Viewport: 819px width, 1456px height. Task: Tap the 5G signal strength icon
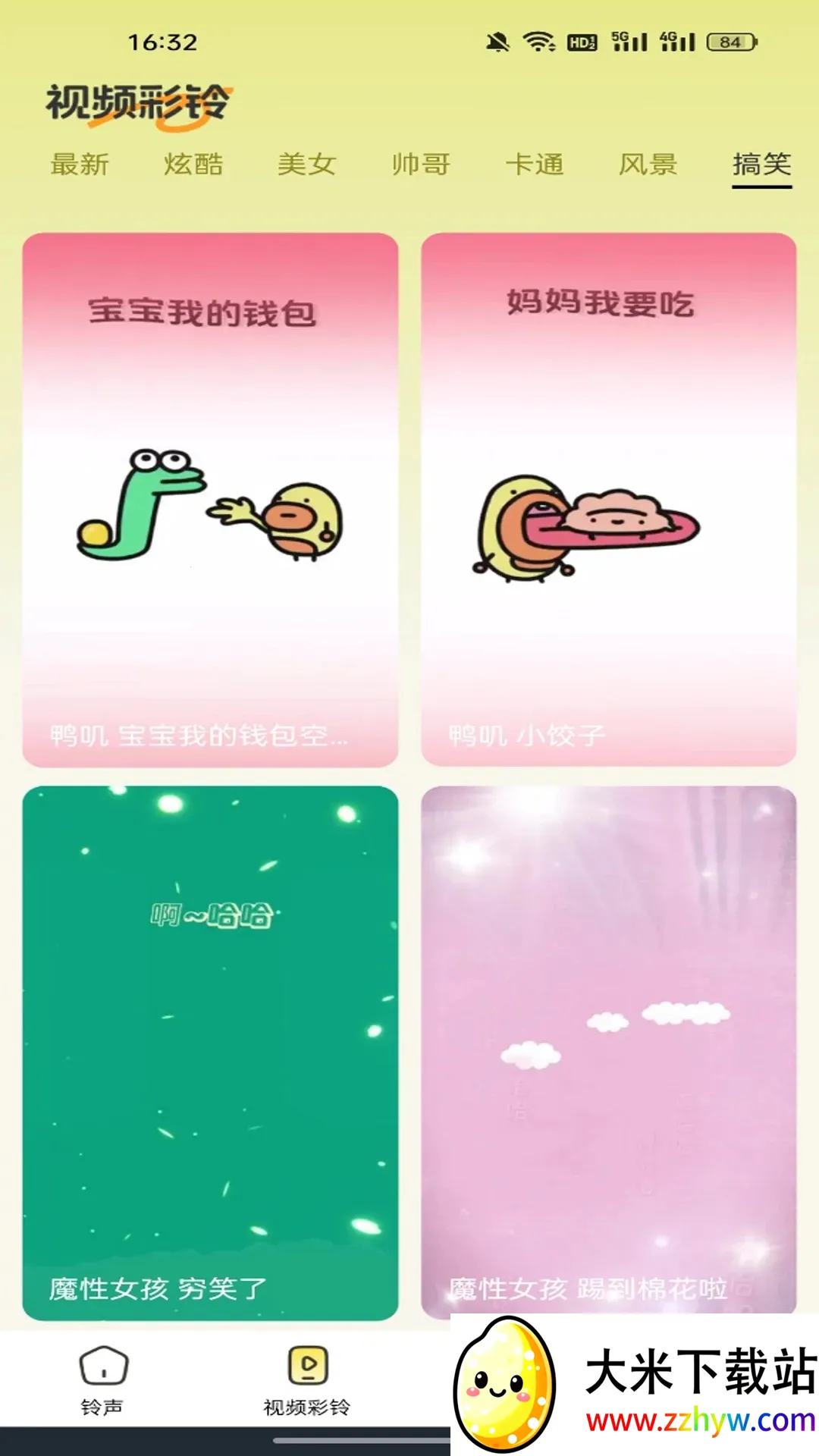pyautogui.click(x=629, y=42)
